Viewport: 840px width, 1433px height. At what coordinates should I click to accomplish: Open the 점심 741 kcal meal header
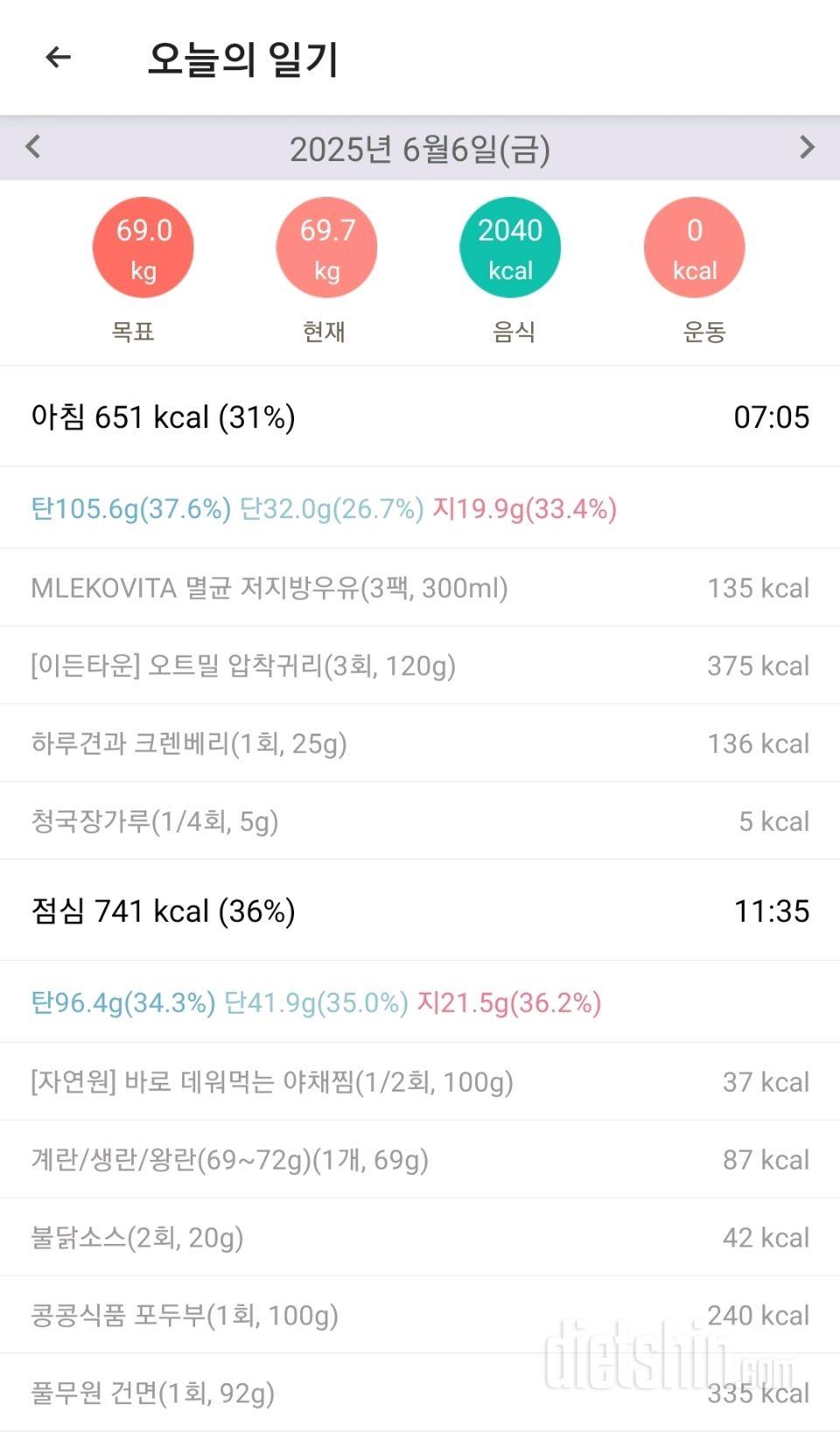(x=420, y=910)
